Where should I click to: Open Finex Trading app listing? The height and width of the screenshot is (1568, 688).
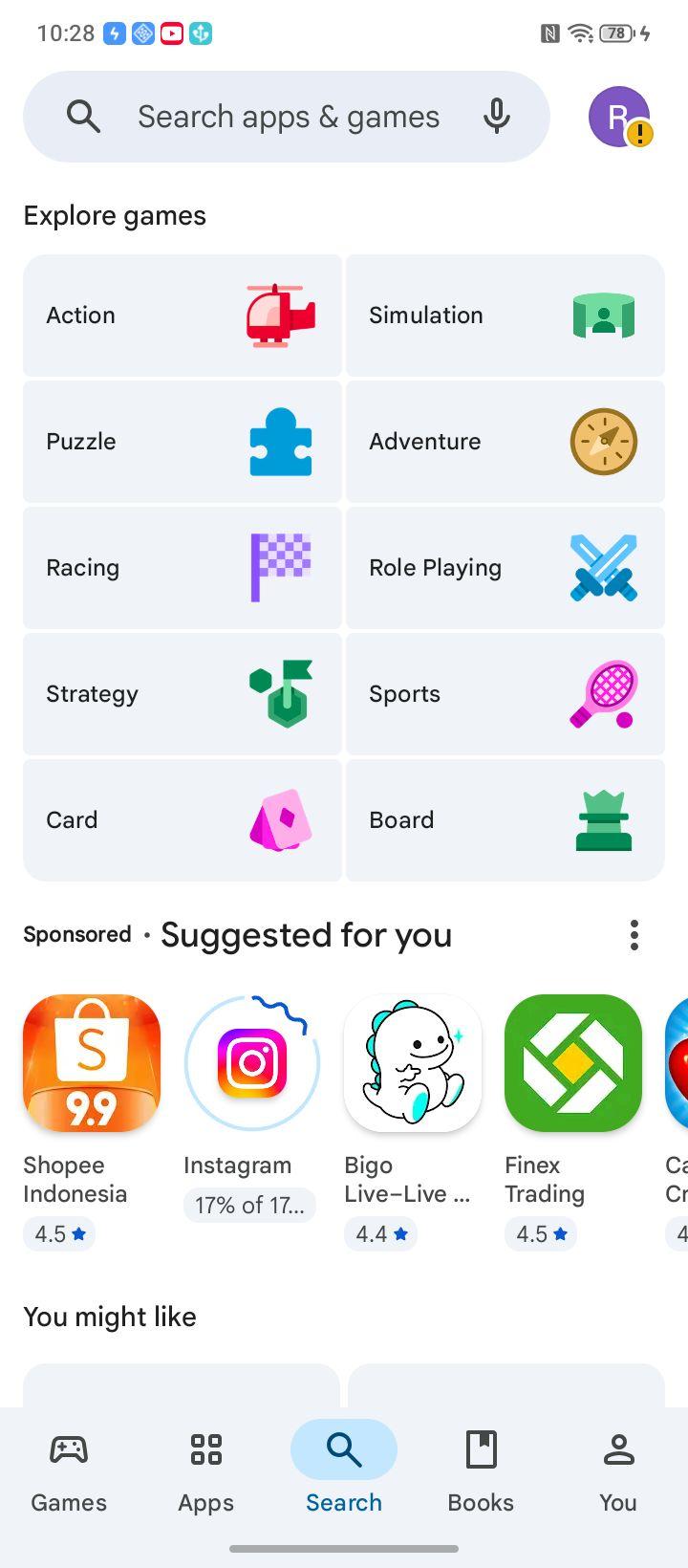573,1121
